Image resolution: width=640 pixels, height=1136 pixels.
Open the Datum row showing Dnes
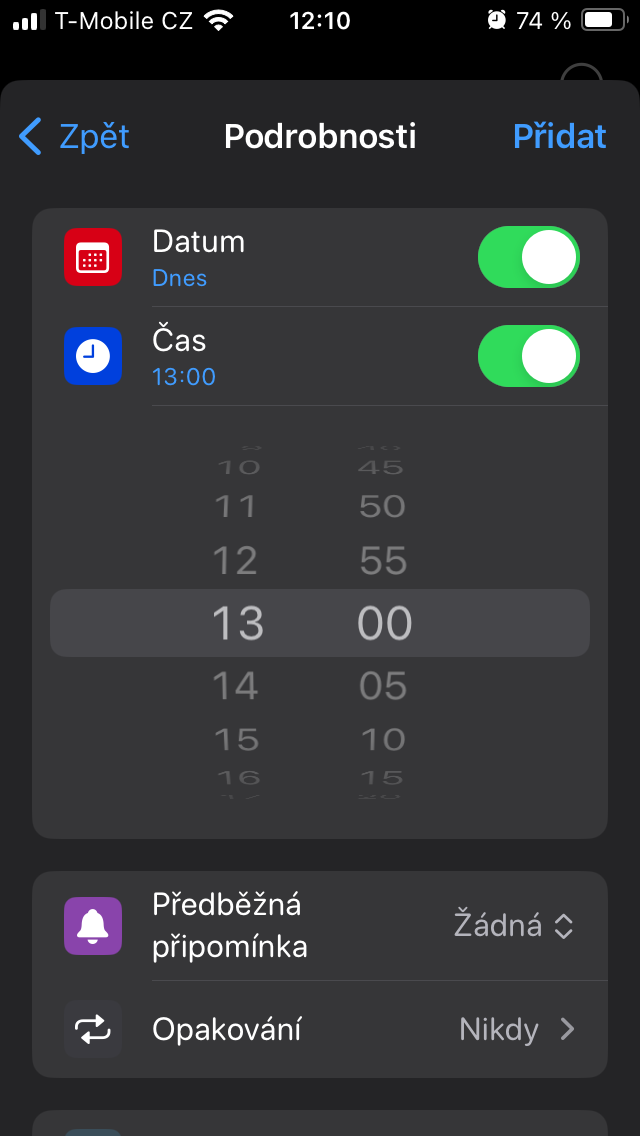coord(250,257)
